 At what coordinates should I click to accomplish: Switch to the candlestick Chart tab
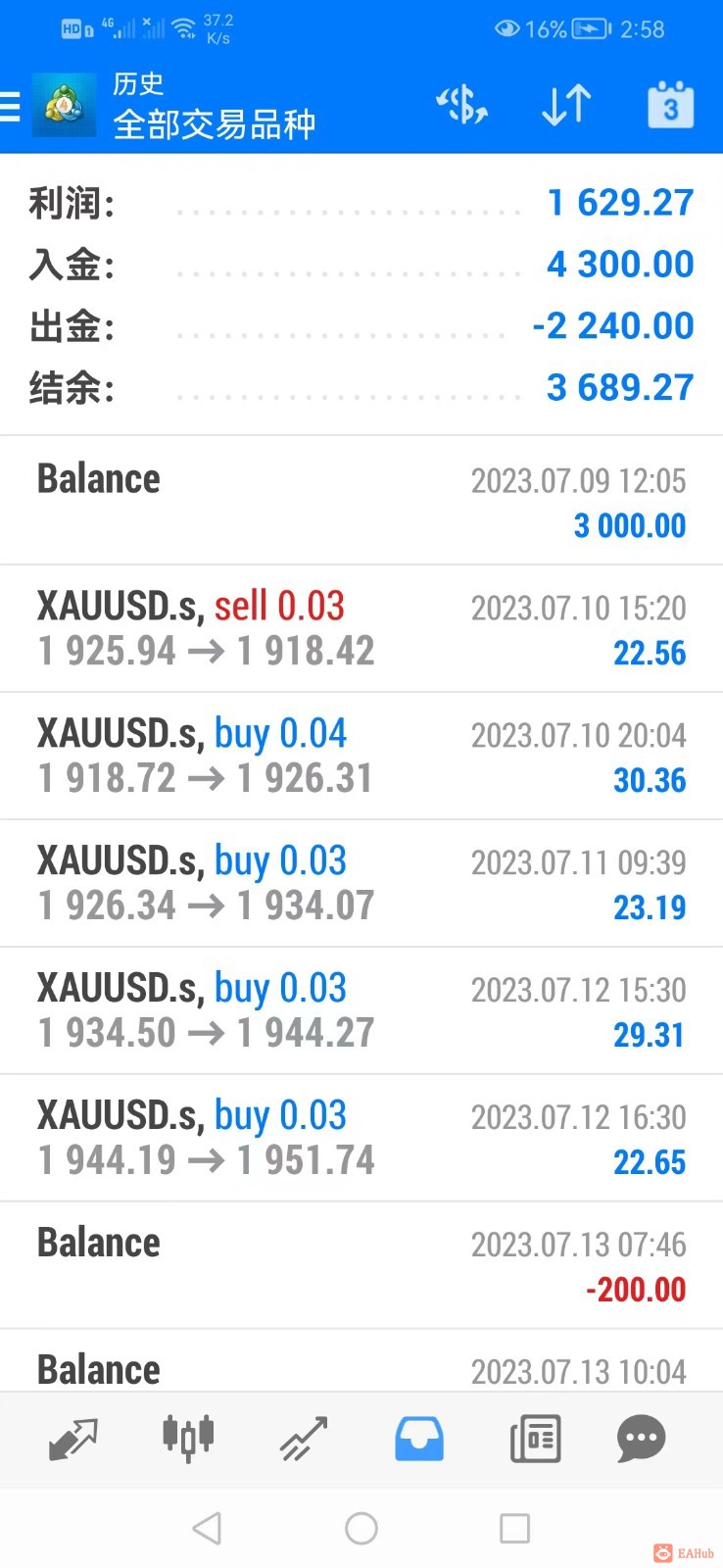[187, 1439]
